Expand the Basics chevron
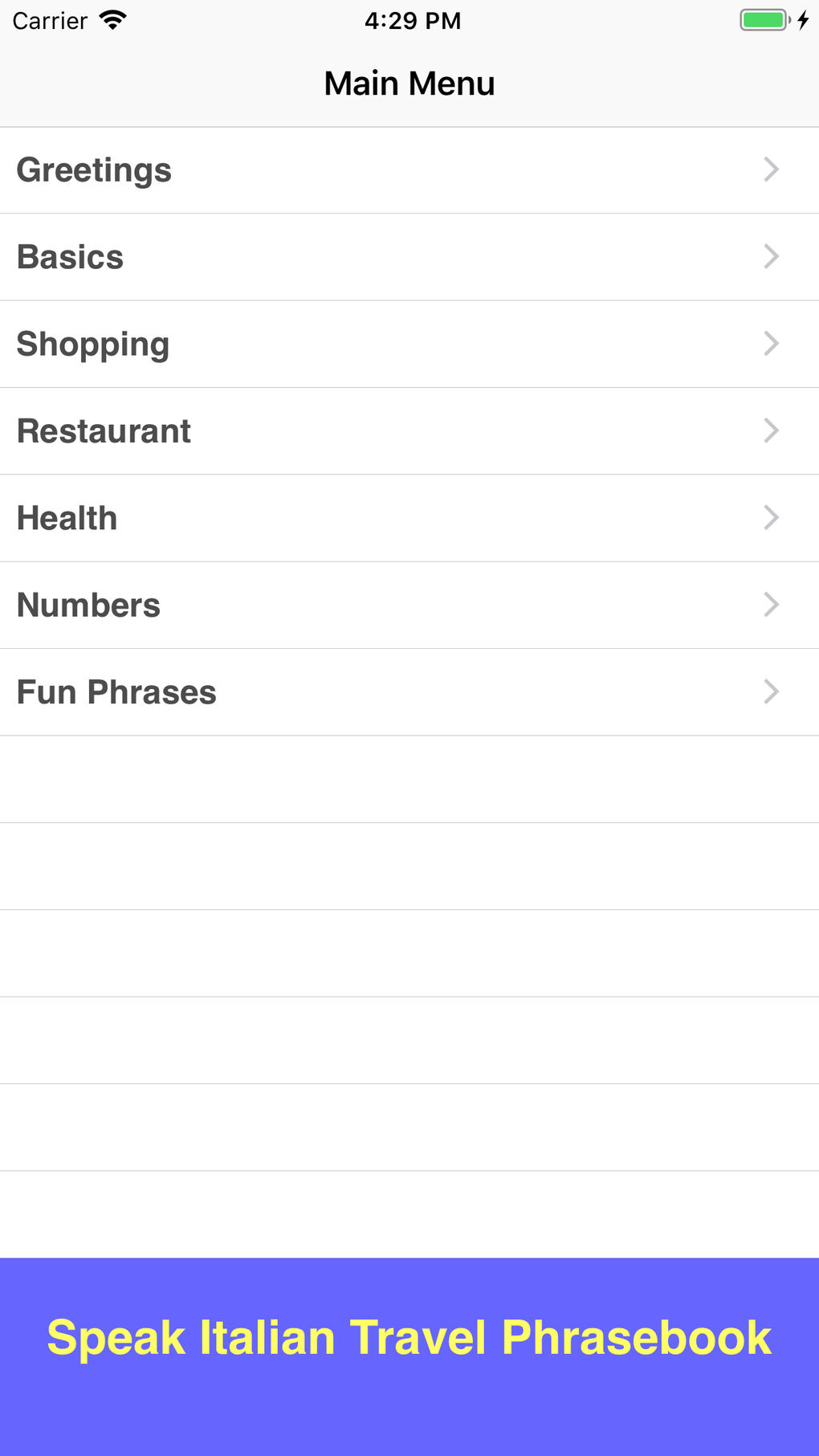This screenshot has height=1456, width=819. [x=772, y=256]
